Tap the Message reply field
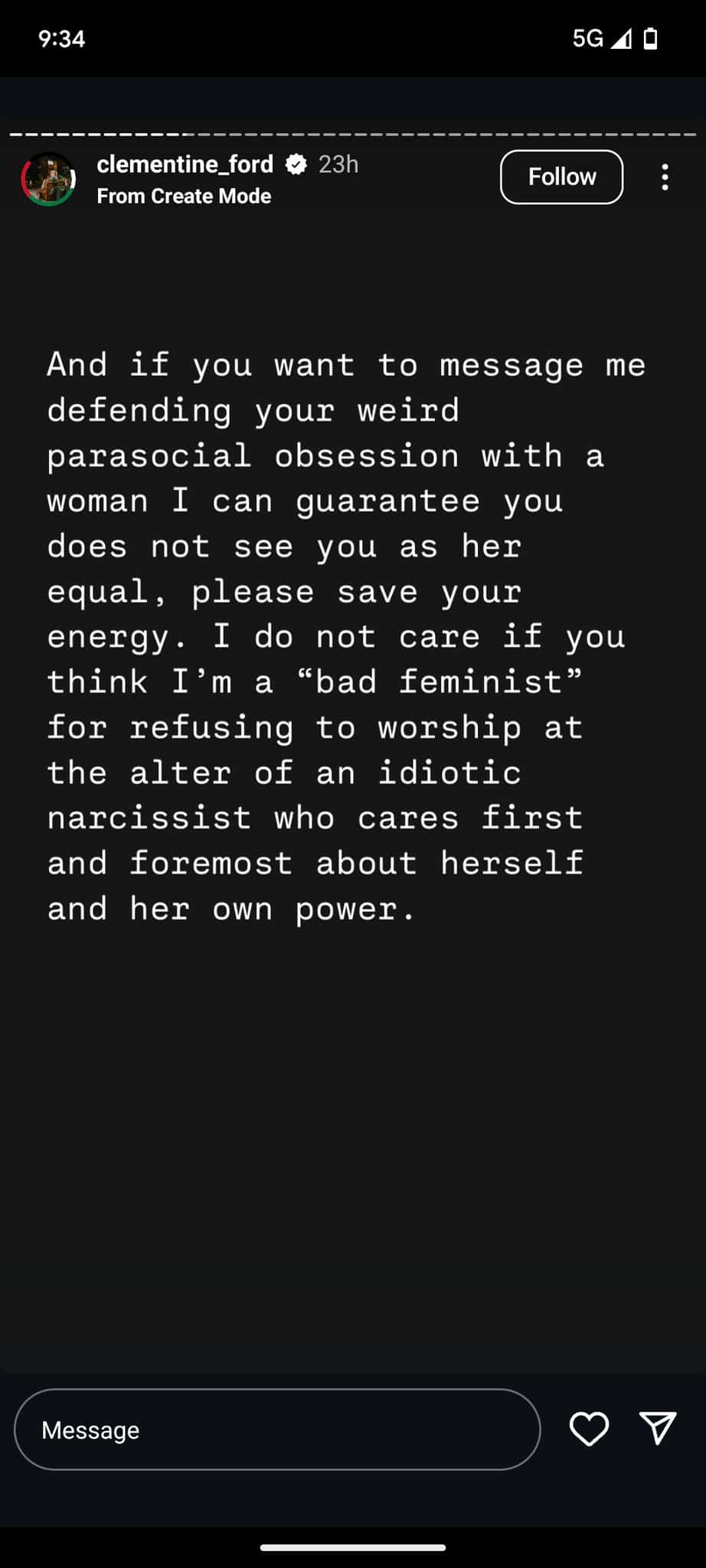This screenshot has width=706, height=1568. point(277,1429)
